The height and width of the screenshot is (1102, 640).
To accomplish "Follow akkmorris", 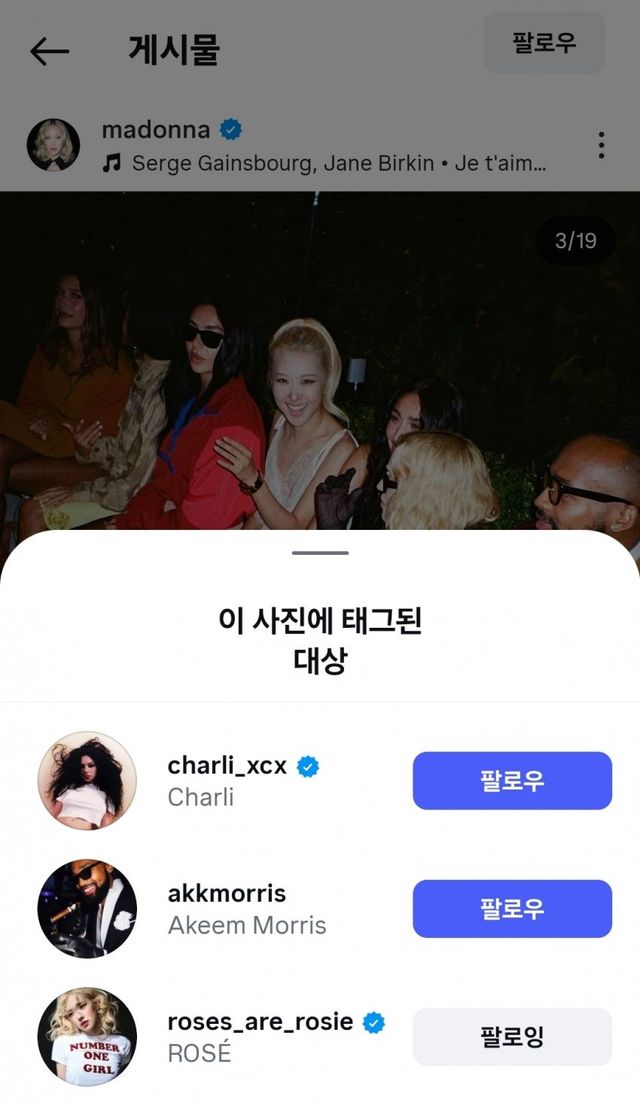I will 512,909.
